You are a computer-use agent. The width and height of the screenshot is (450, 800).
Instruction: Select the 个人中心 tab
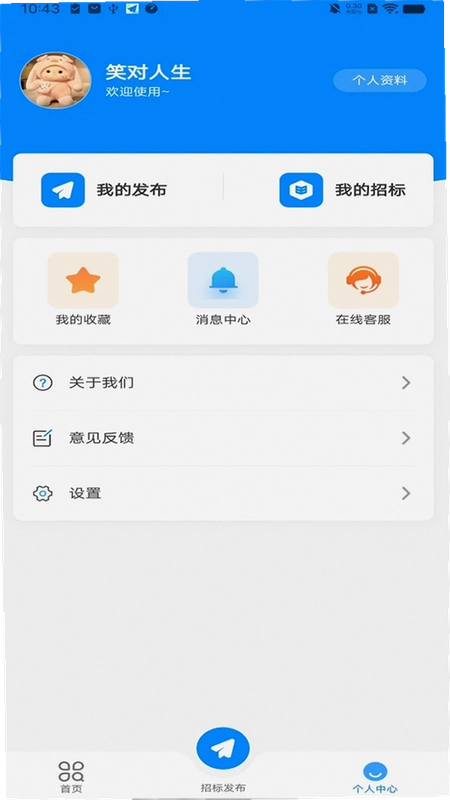click(375, 777)
